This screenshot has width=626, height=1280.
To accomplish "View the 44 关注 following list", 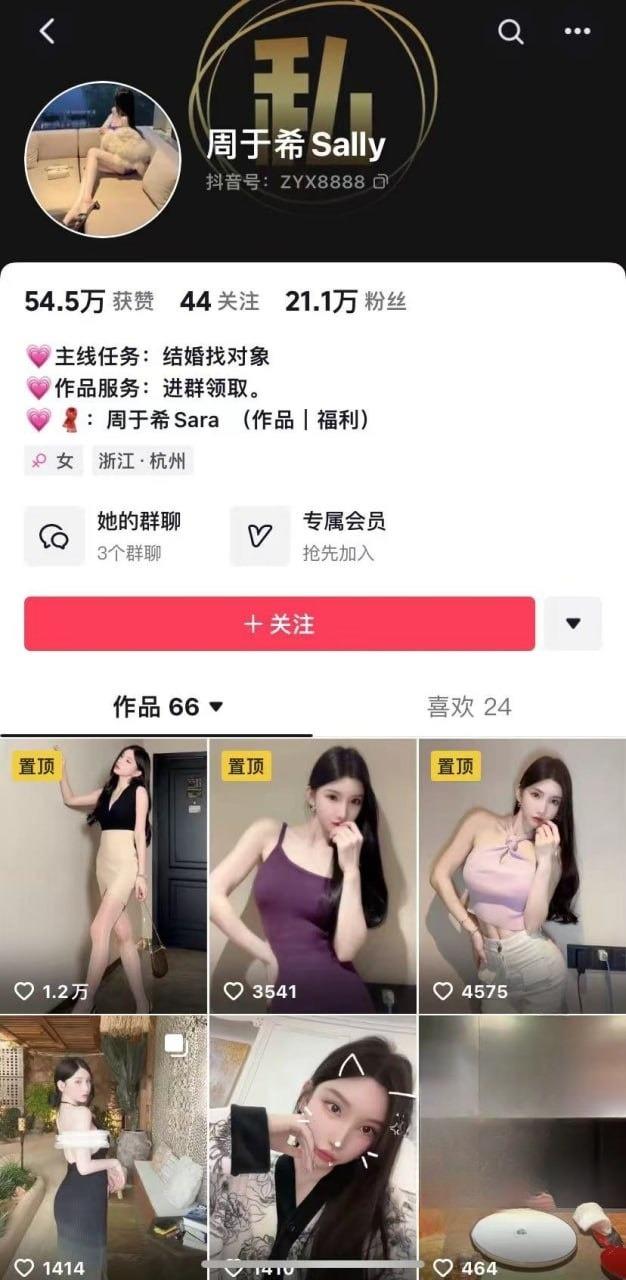I will click(219, 301).
